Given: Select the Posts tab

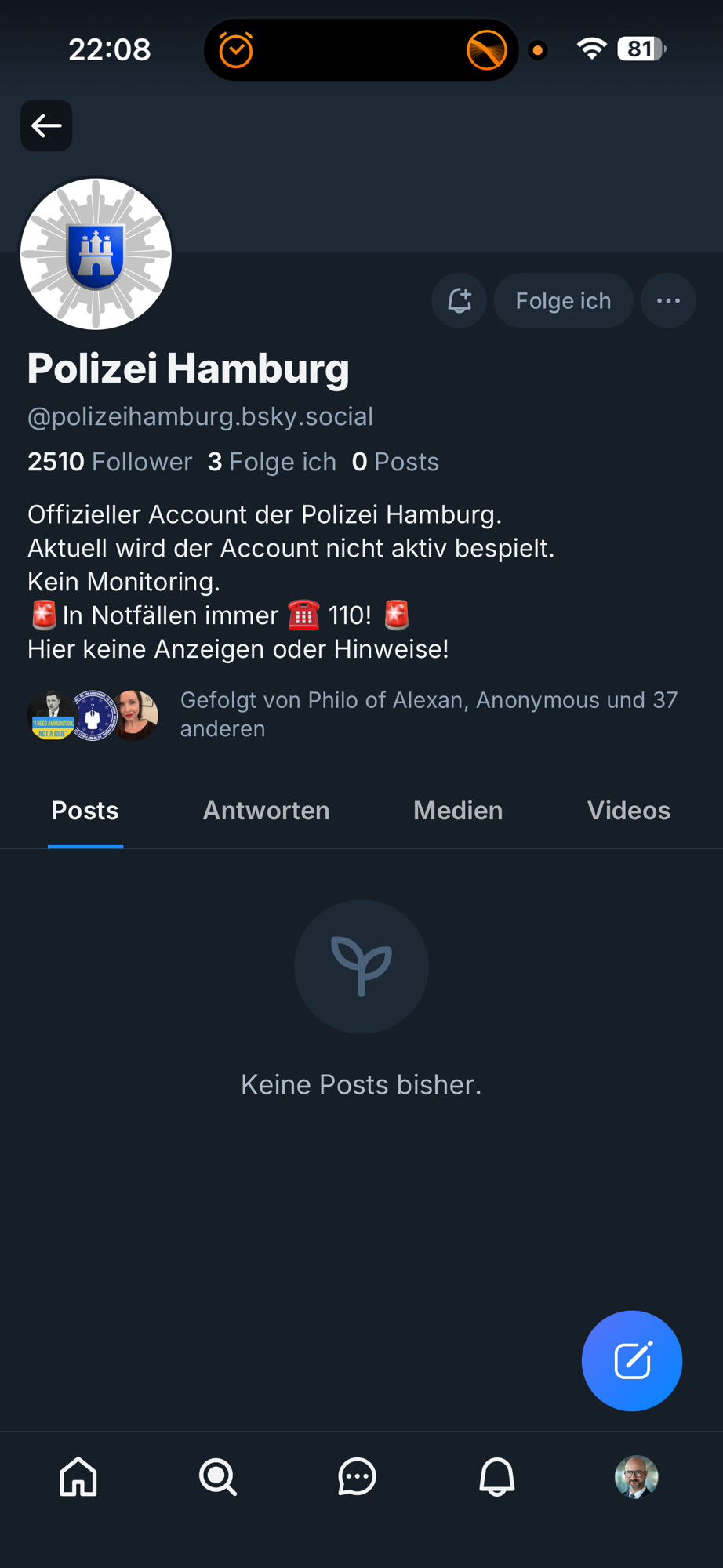Looking at the screenshot, I should coord(85,811).
